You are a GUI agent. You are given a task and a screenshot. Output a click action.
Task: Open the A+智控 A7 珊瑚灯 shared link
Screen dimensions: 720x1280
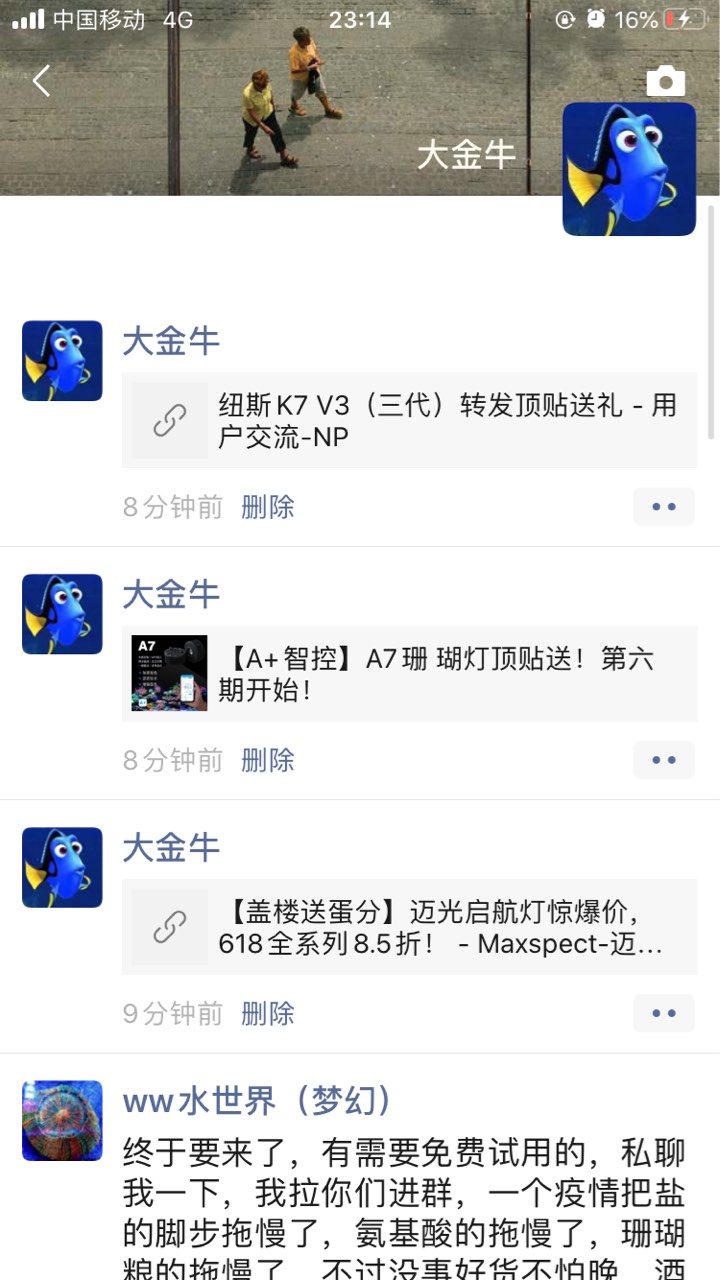coord(409,673)
